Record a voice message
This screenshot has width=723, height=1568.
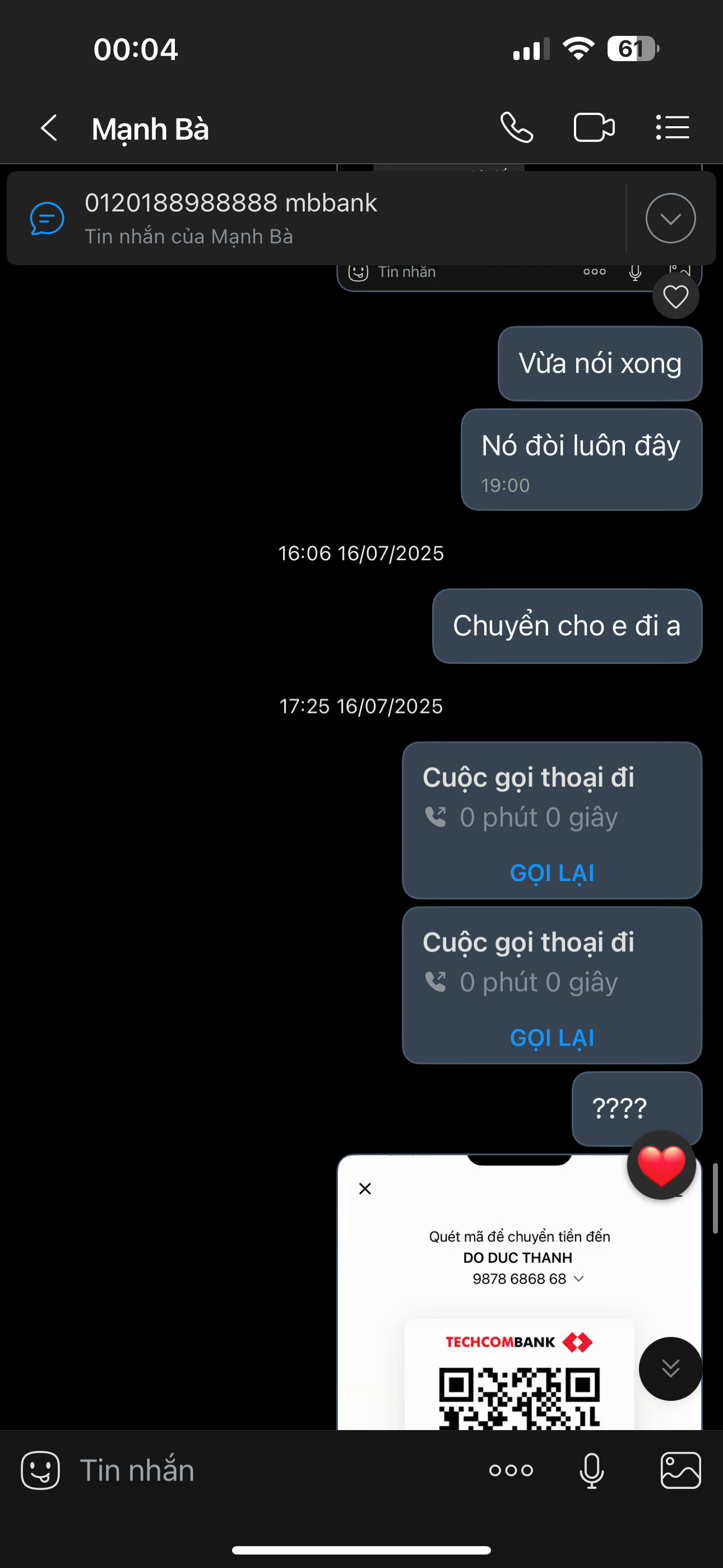591,1470
